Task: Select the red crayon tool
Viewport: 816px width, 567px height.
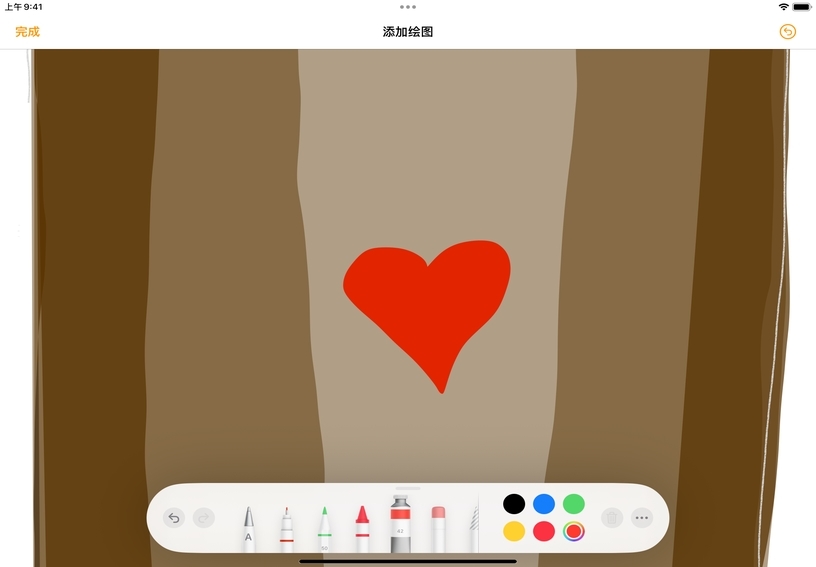Action: [x=362, y=529]
